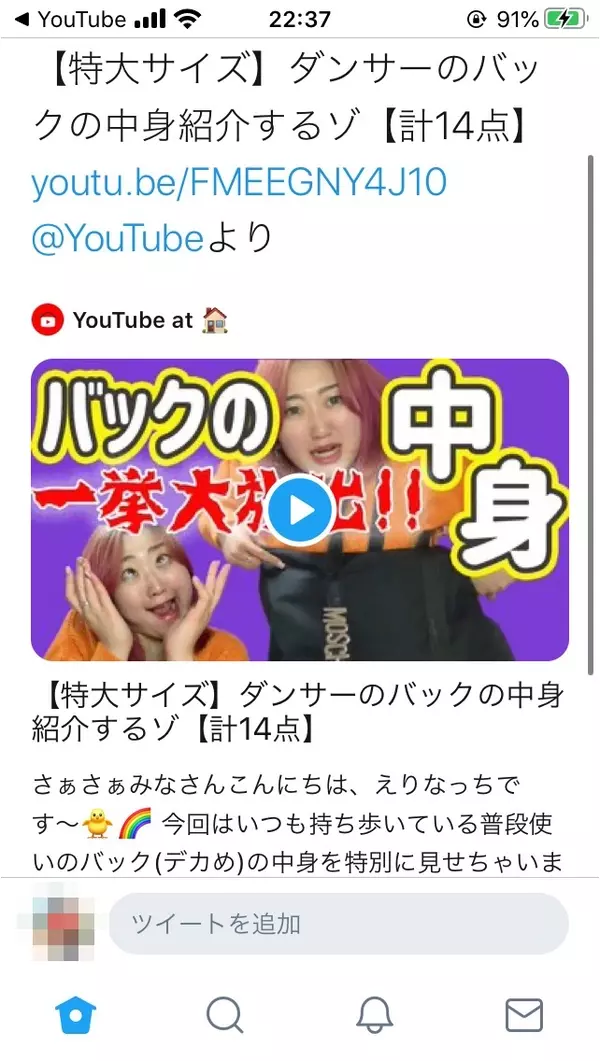600x1061 pixels.
Task: Switch to the Home tab
Action: [x=75, y=1014]
